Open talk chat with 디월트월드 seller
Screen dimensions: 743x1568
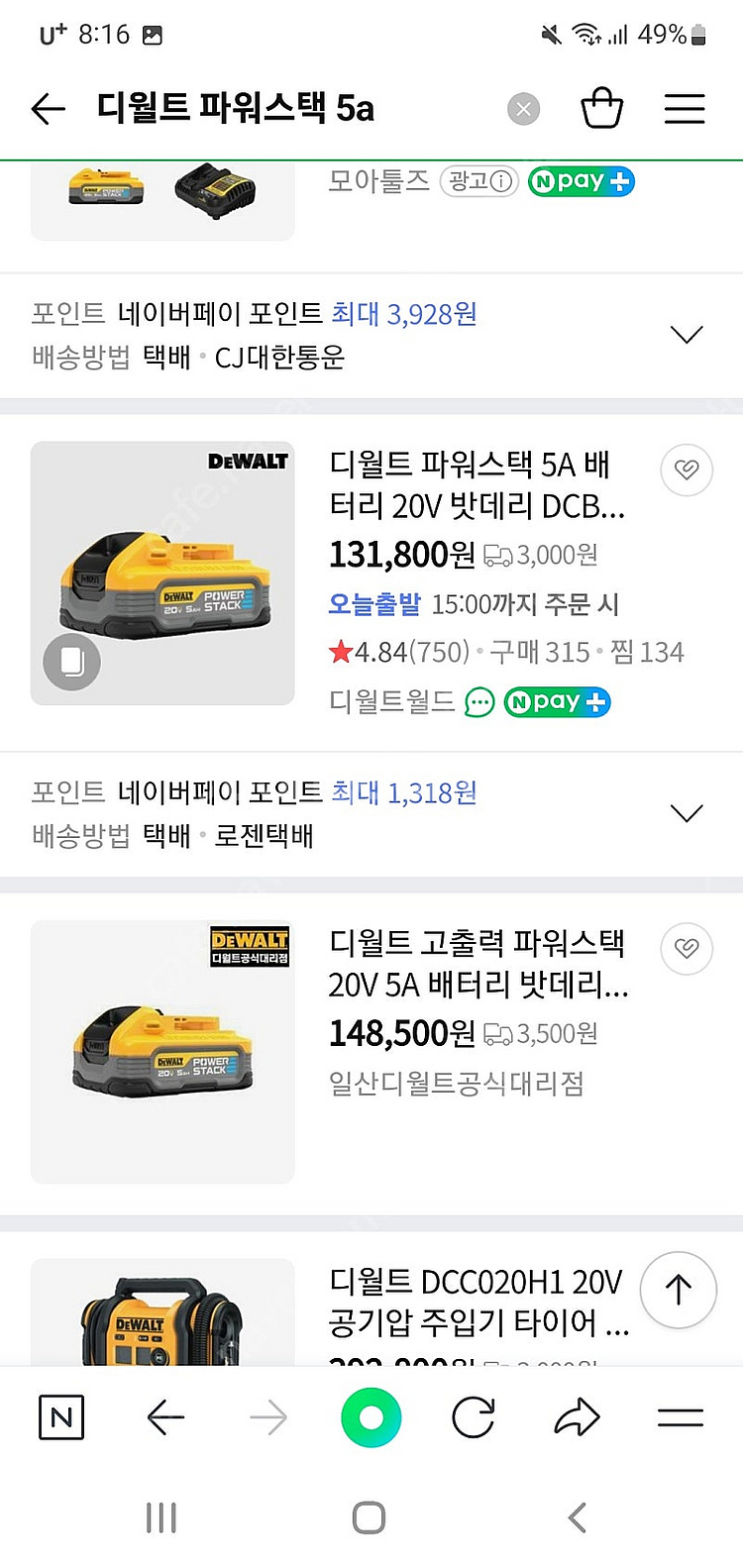point(479,703)
